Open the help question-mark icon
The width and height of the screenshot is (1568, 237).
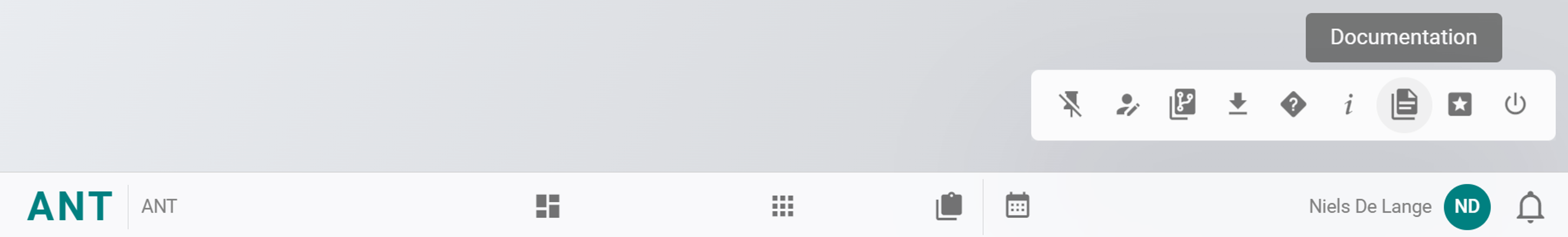(x=1293, y=105)
